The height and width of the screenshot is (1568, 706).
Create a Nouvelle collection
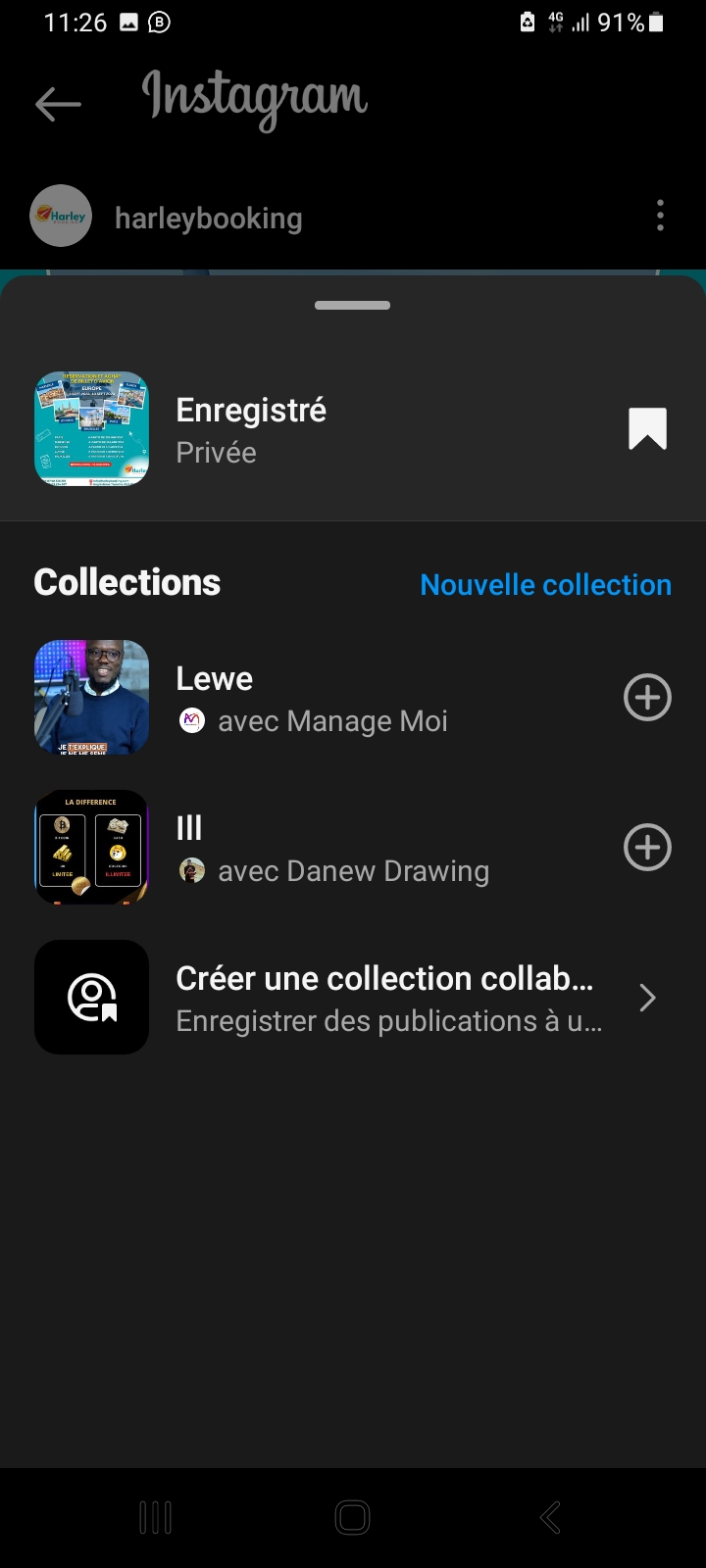(x=545, y=584)
